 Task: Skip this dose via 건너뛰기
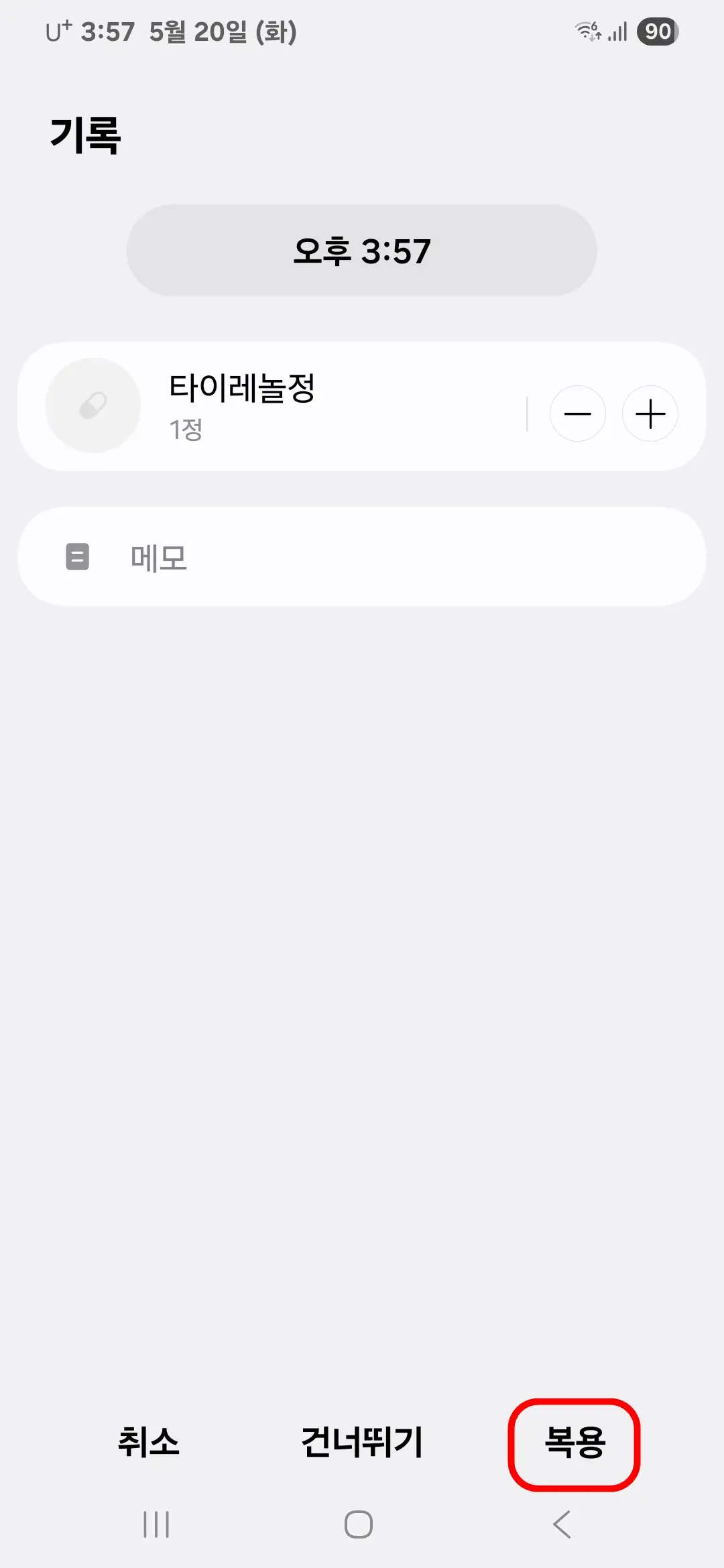coord(361,1445)
